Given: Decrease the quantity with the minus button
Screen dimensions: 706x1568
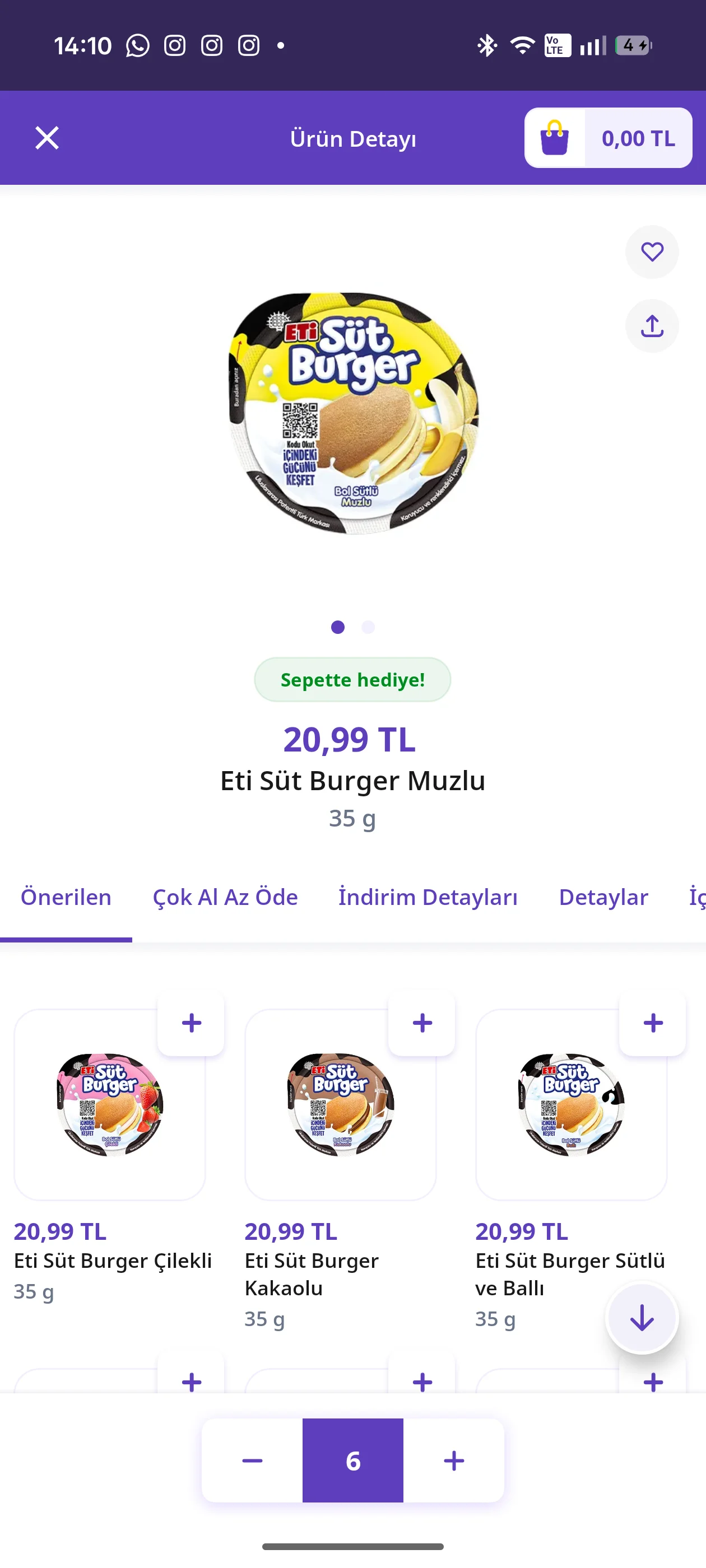Looking at the screenshot, I should click(x=252, y=1460).
